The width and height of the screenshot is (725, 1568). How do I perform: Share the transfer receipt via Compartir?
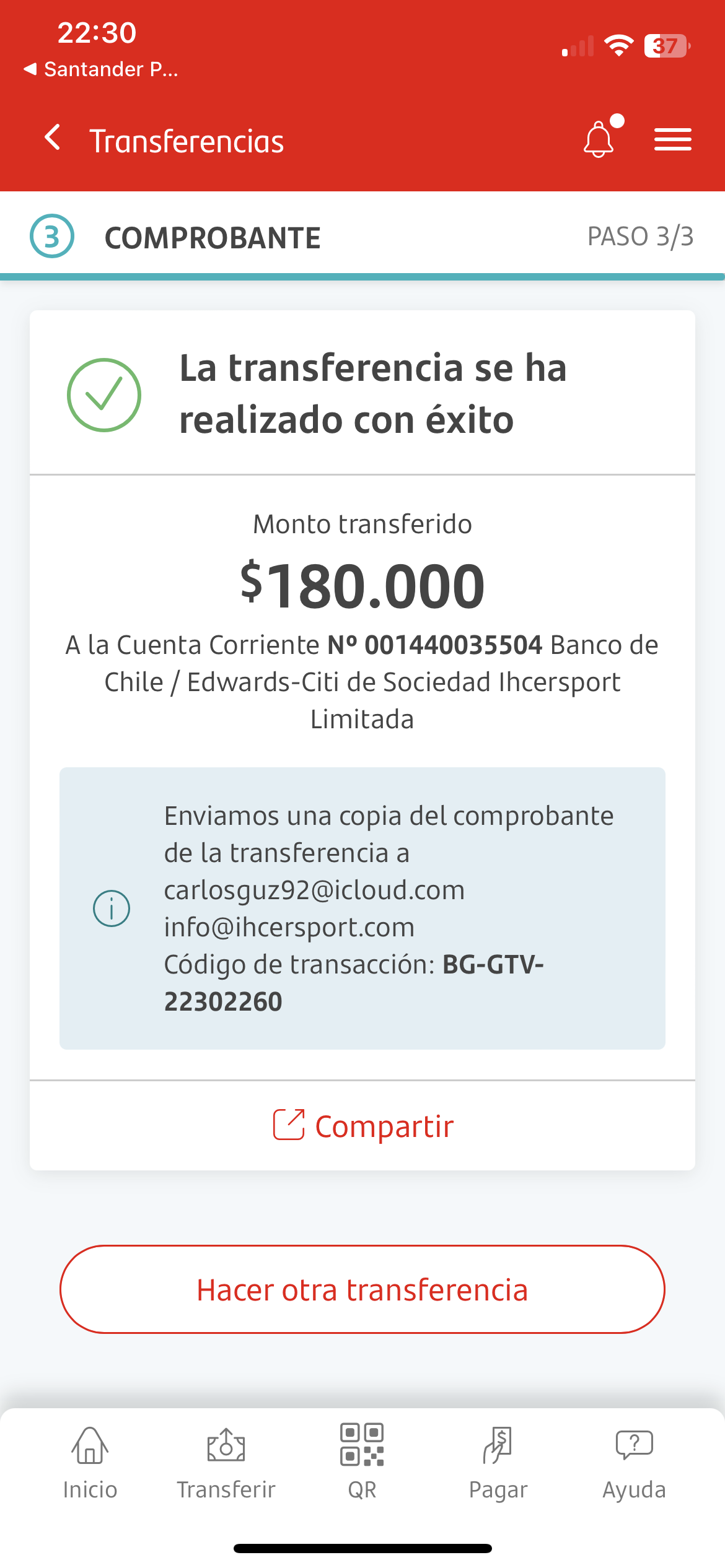click(363, 1126)
